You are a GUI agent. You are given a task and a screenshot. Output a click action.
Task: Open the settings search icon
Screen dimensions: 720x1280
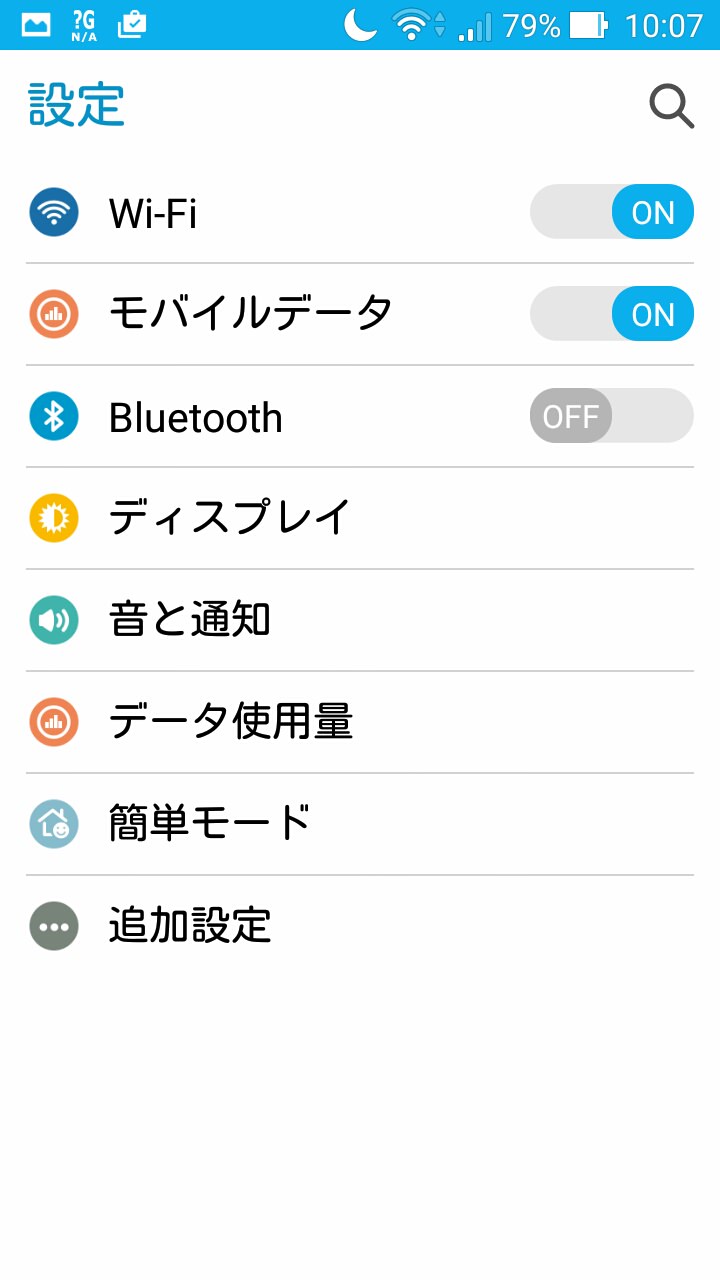coord(671,106)
